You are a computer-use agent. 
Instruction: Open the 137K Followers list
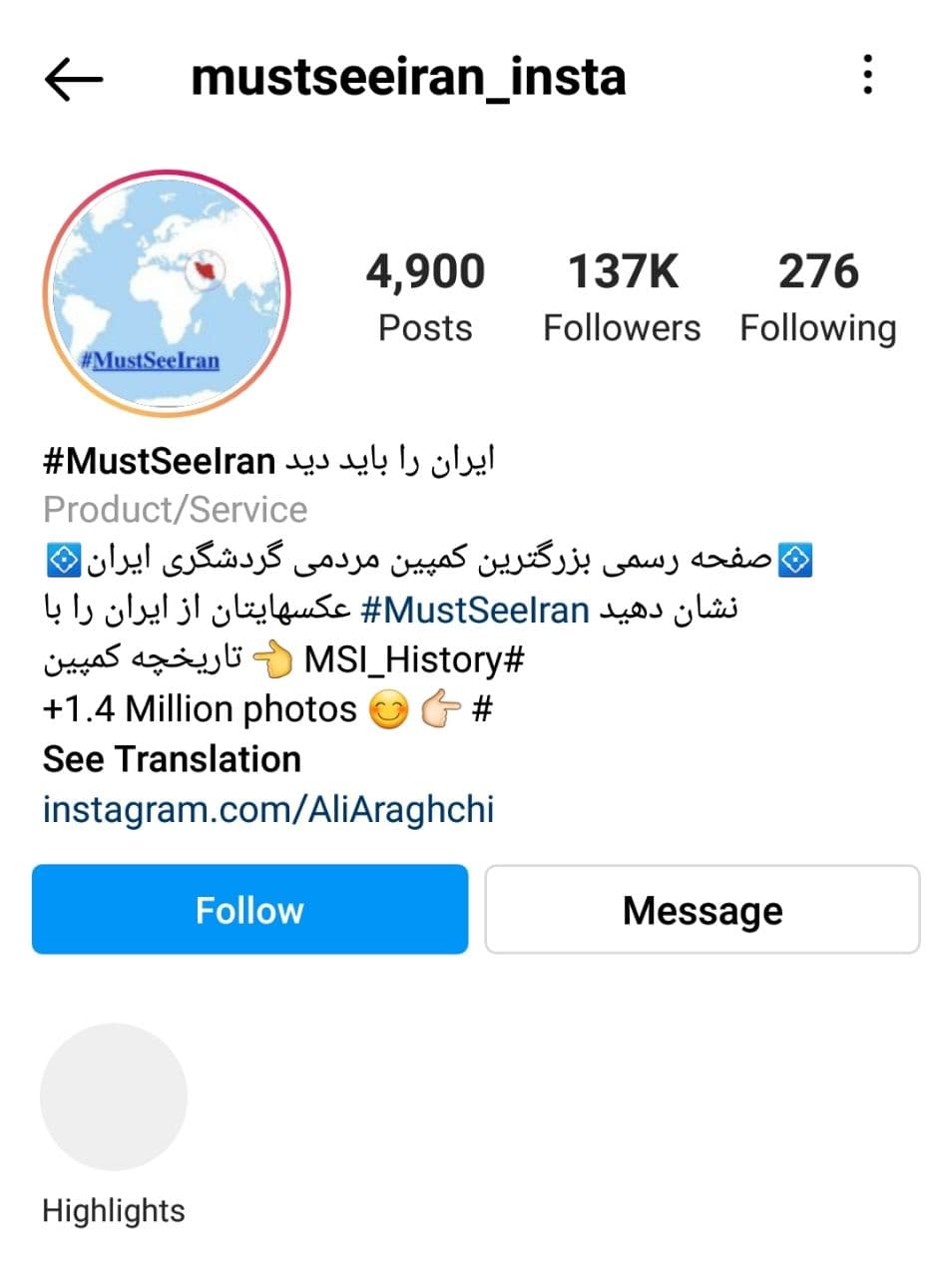click(x=622, y=296)
